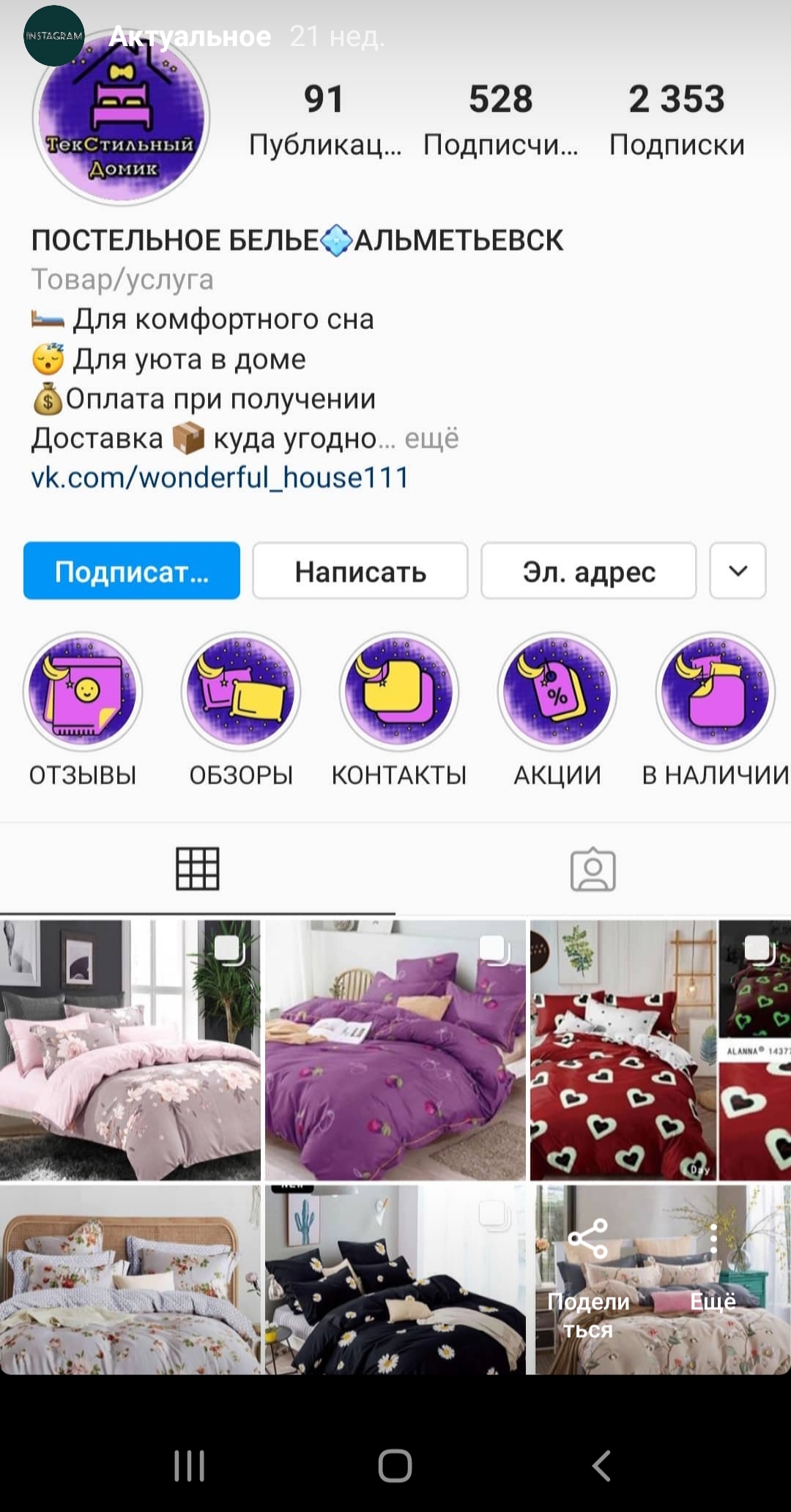Viewport: 791px width, 1512px height.
Task: Go to the home screen
Action: [x=395, y=1466]
